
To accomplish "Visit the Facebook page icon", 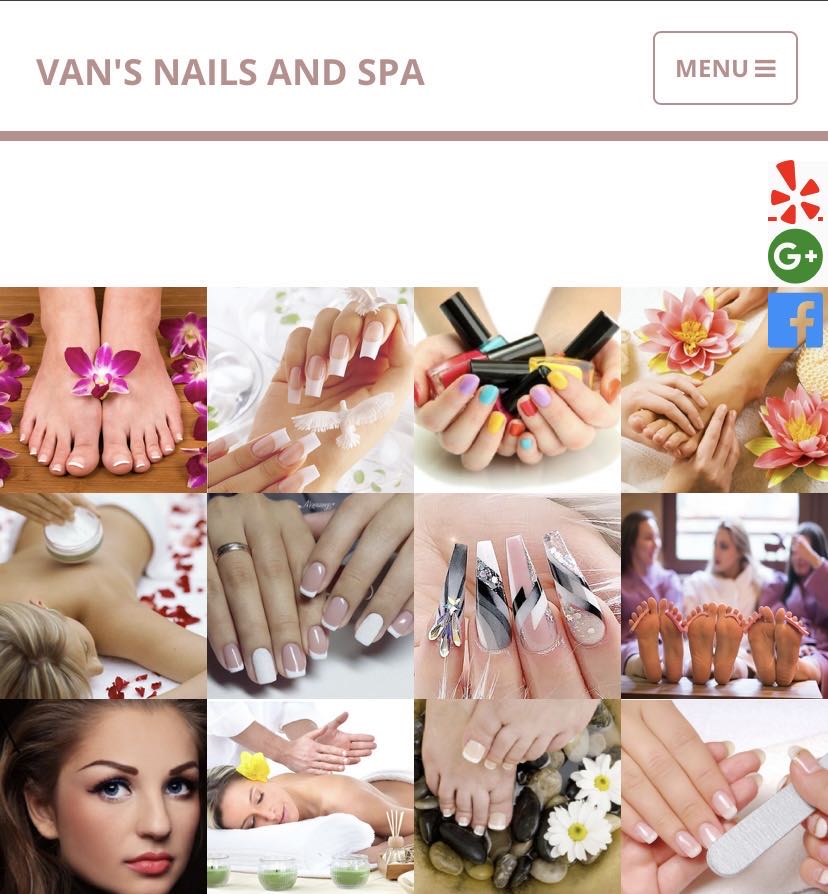I will point(795,320).
